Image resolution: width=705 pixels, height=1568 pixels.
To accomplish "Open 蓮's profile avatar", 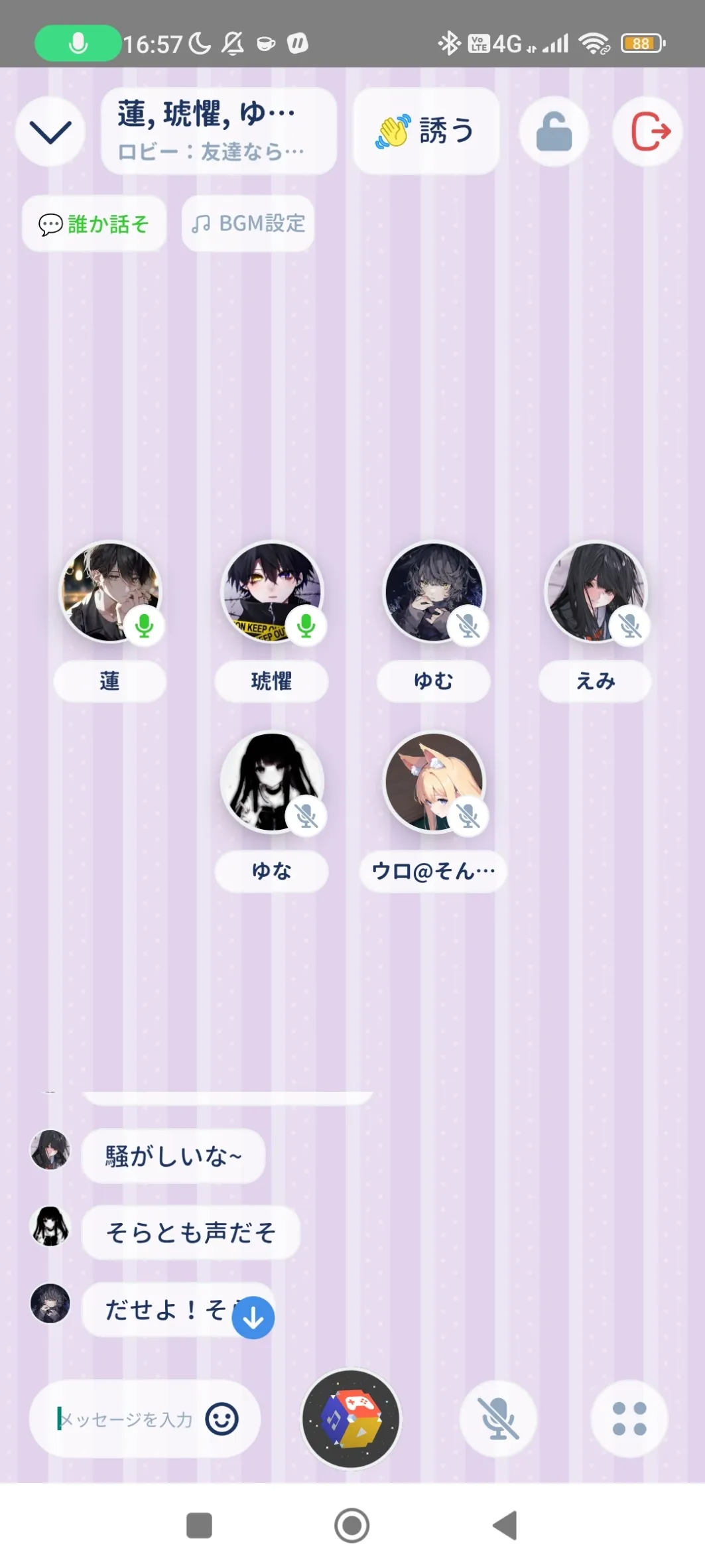I will 110,592.
